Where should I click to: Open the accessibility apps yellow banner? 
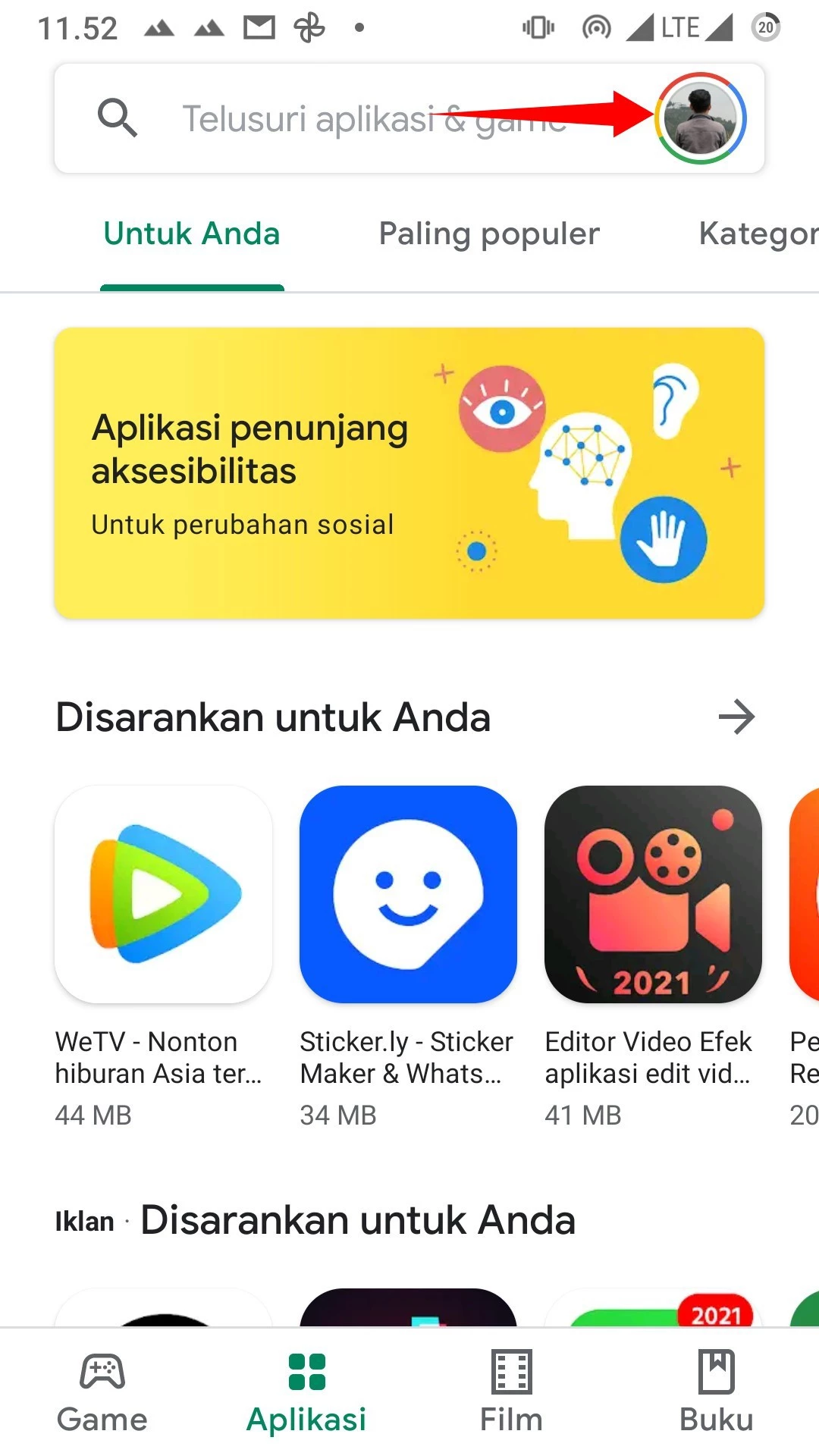(x=409, y=472)
